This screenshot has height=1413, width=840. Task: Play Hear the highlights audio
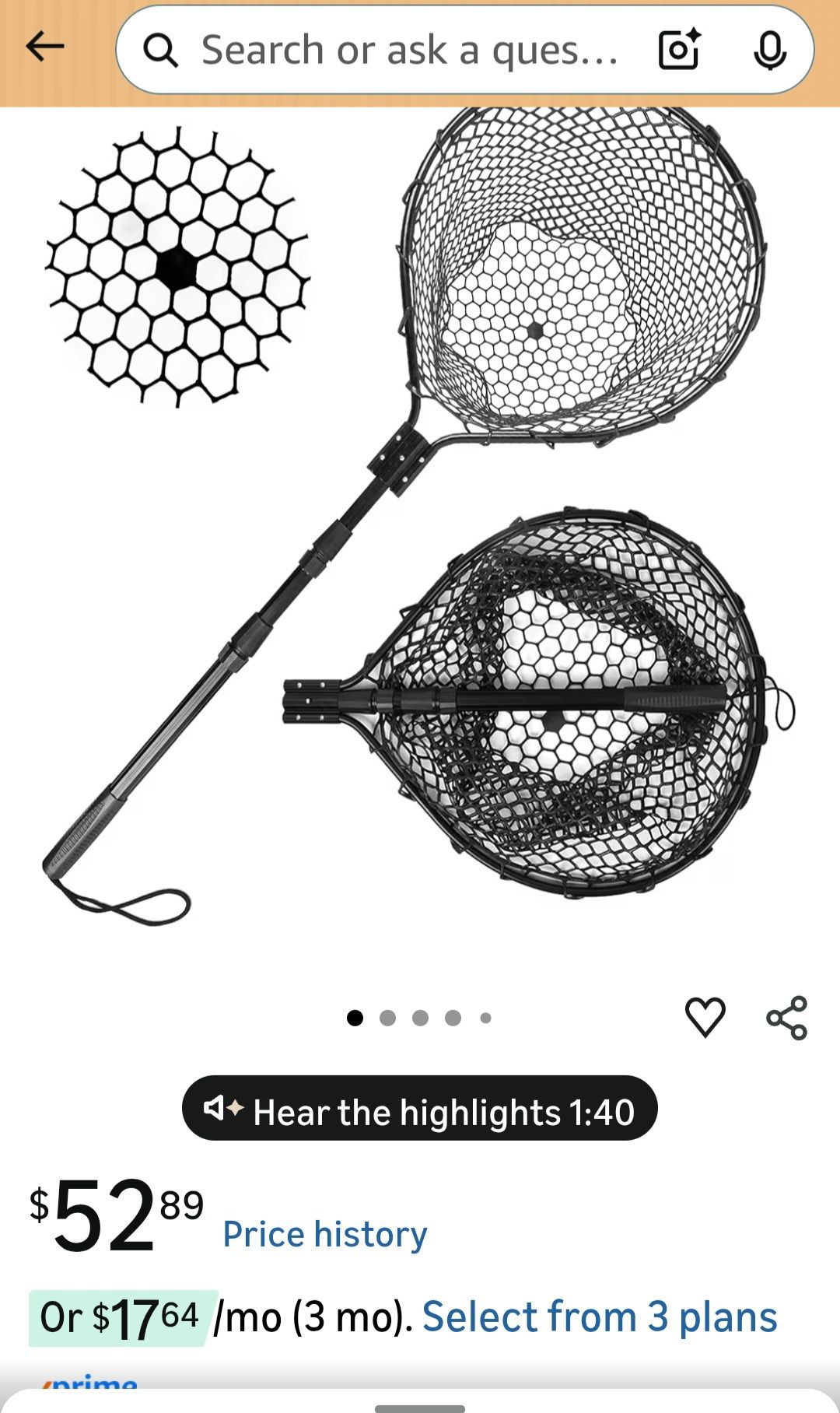[420, 1108]
